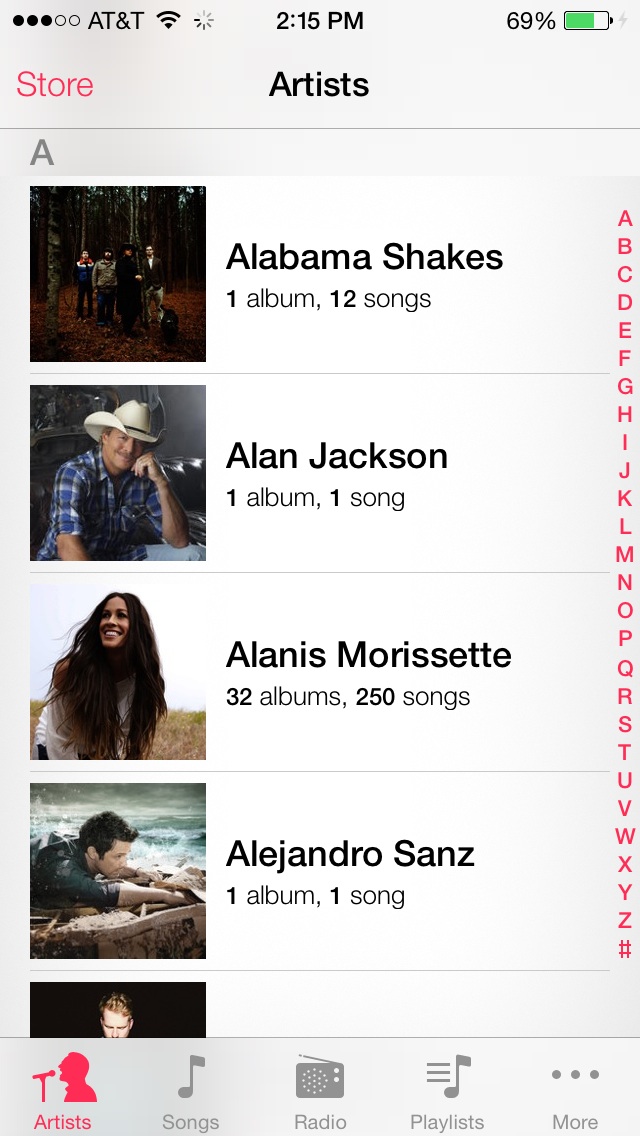The image size is (640, 1136).
Task: Open the More tab
Action: [575, 1090]
